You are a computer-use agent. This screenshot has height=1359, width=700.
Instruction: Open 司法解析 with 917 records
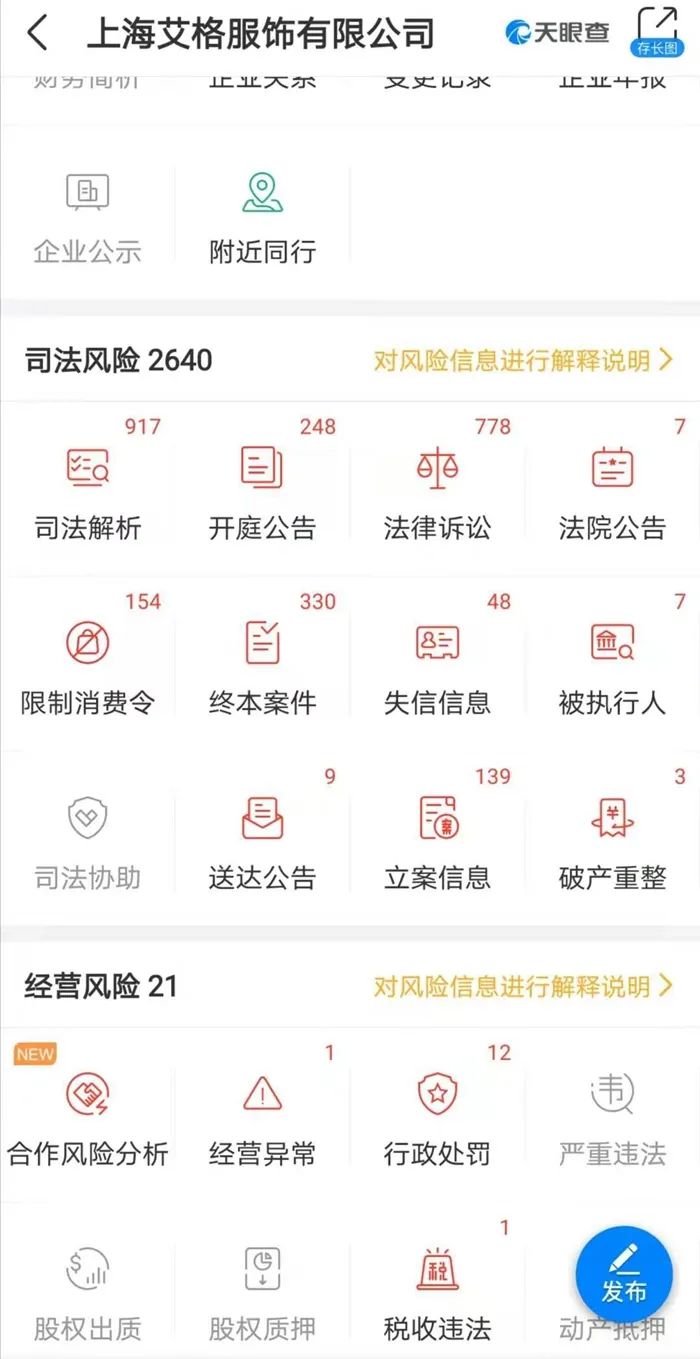pos(88,490)
